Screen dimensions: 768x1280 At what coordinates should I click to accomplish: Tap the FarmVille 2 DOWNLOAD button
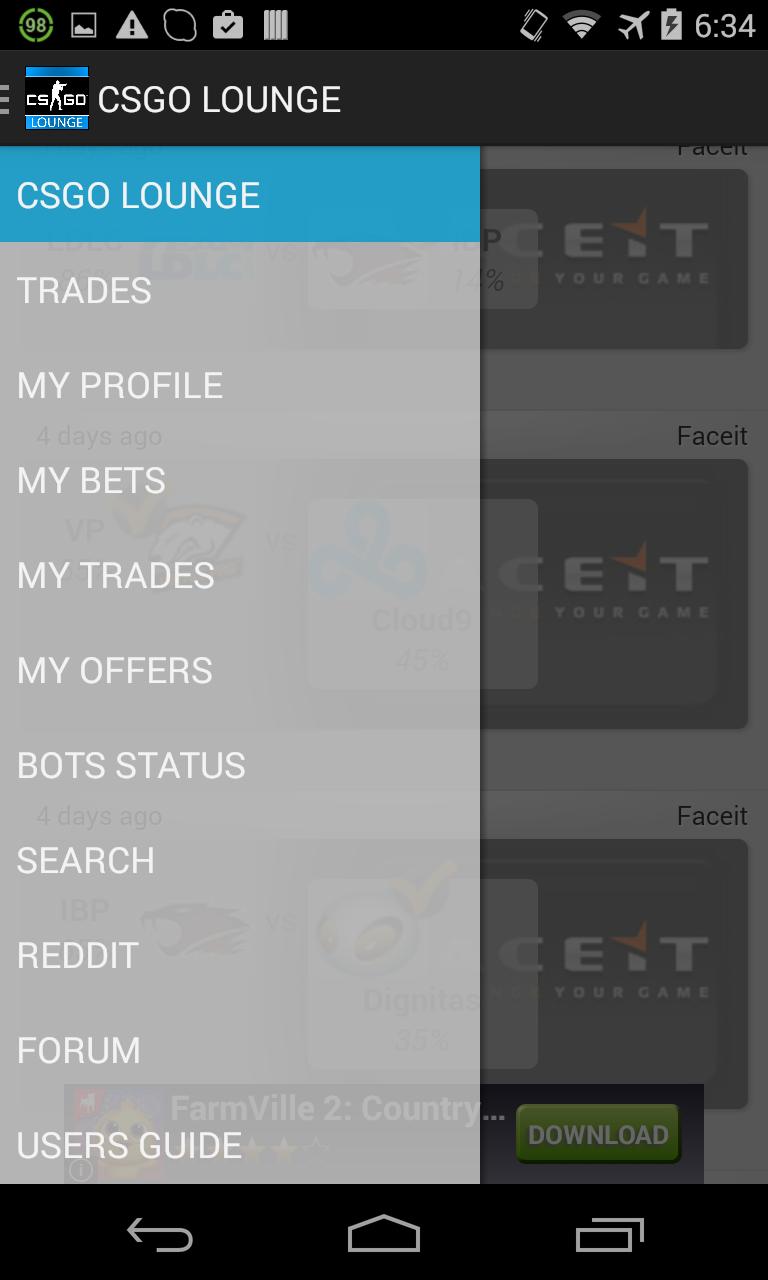[x=598, y=1134]
